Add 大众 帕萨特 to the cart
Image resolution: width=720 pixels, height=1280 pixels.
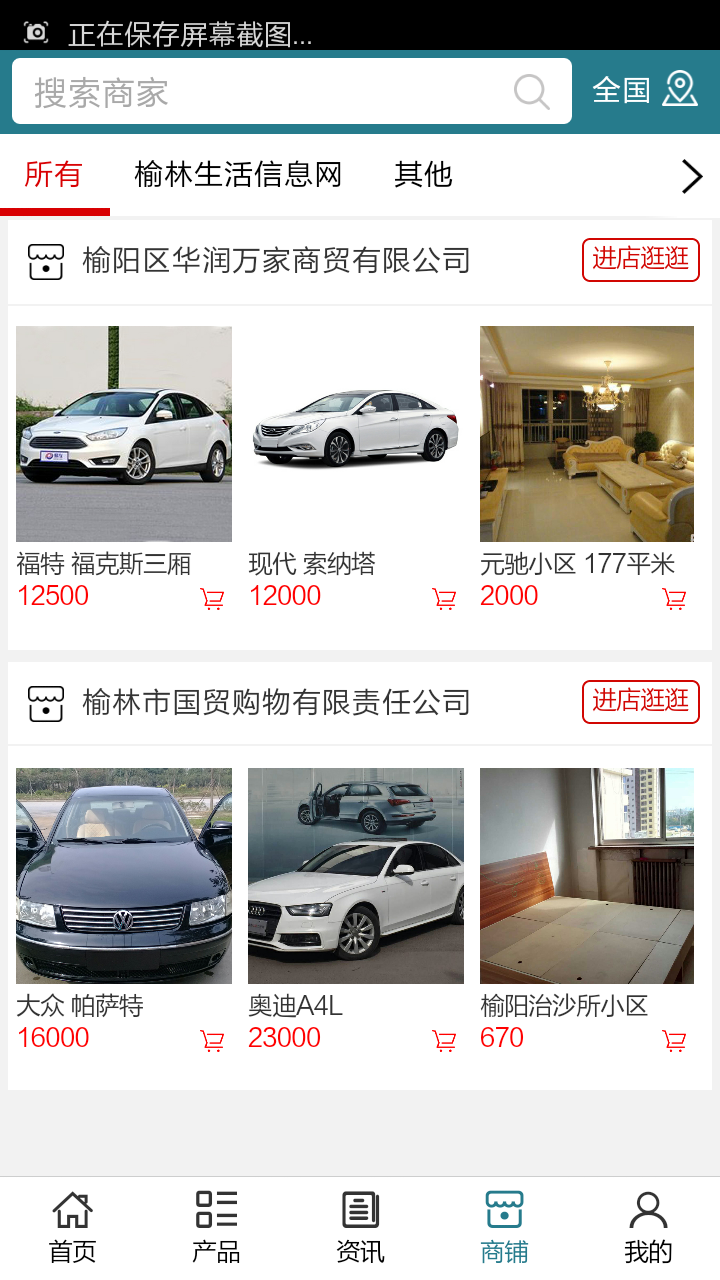[212, 1041]
